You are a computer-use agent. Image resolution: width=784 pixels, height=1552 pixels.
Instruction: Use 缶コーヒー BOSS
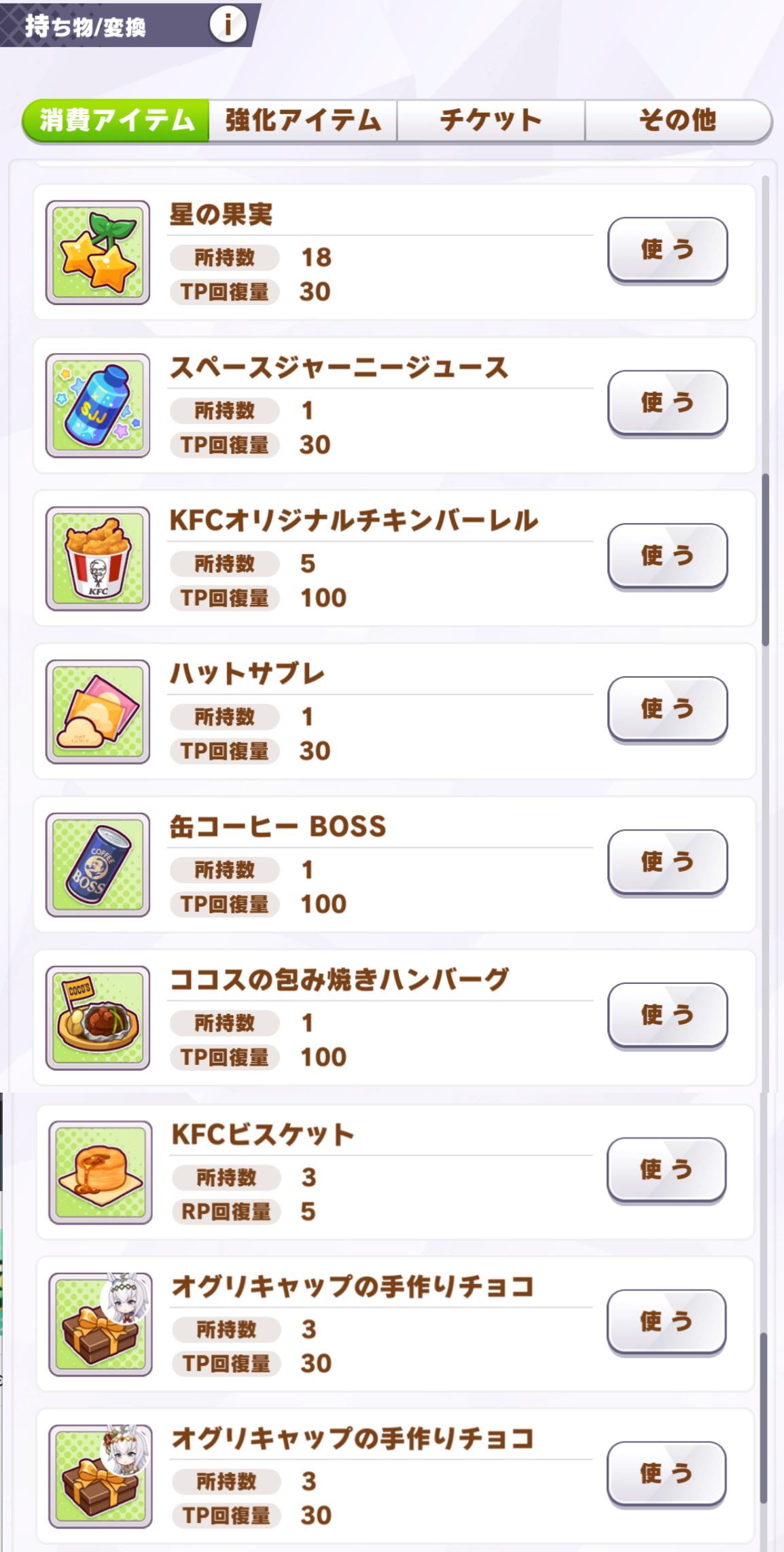click(x=666, y=861)
